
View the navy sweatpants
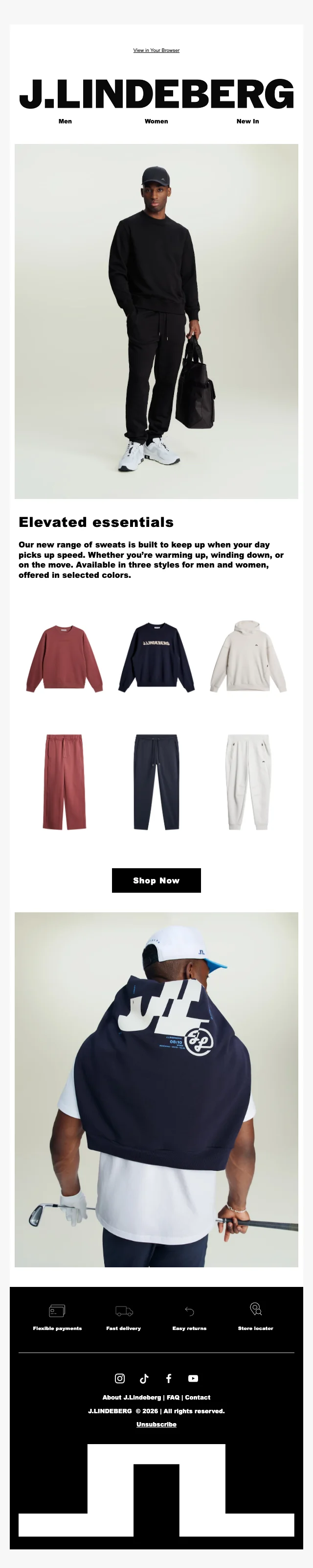(156, 782)
